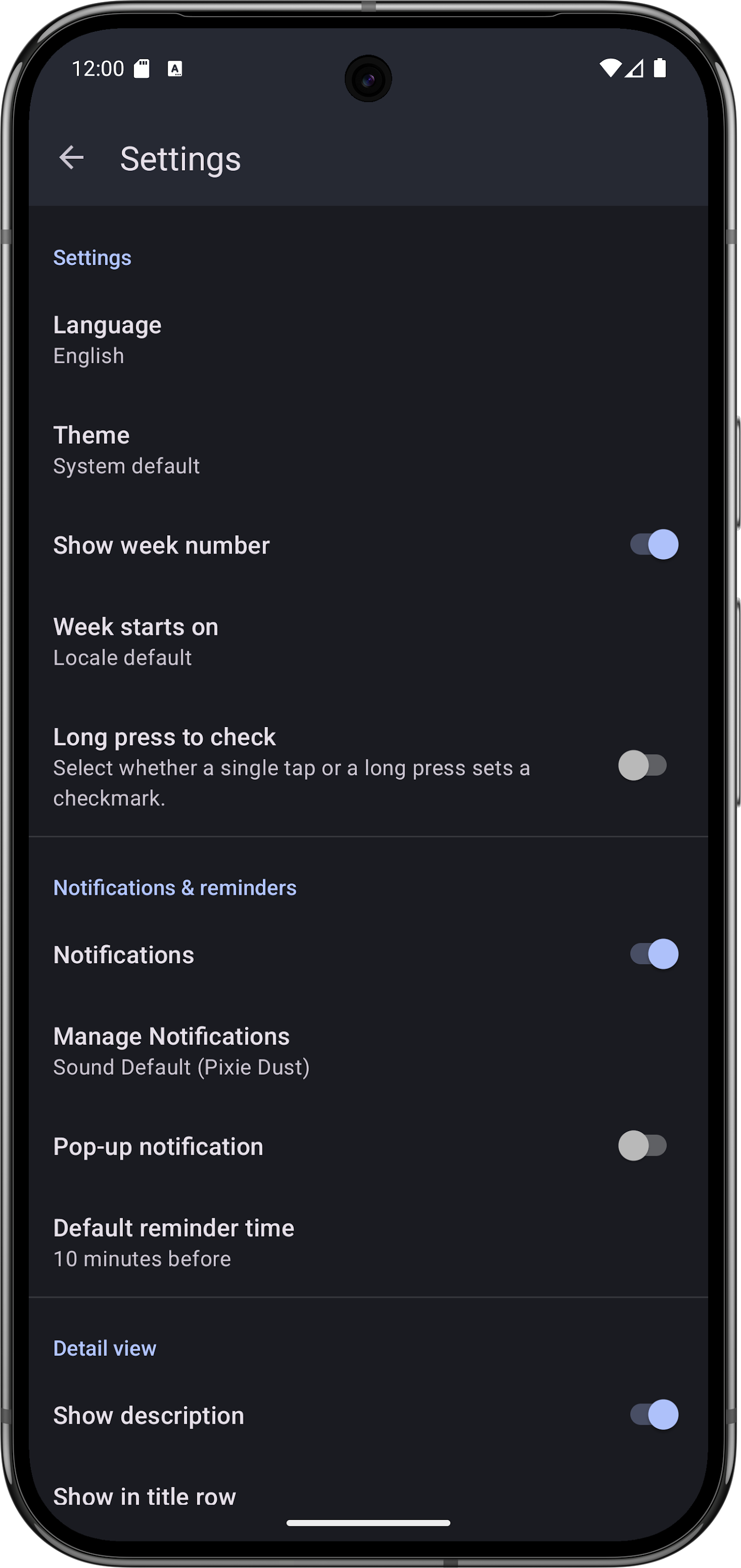This screenshot has width=741, height=1568.
Task: Change the Week starts on option
Action: [182, 640]
